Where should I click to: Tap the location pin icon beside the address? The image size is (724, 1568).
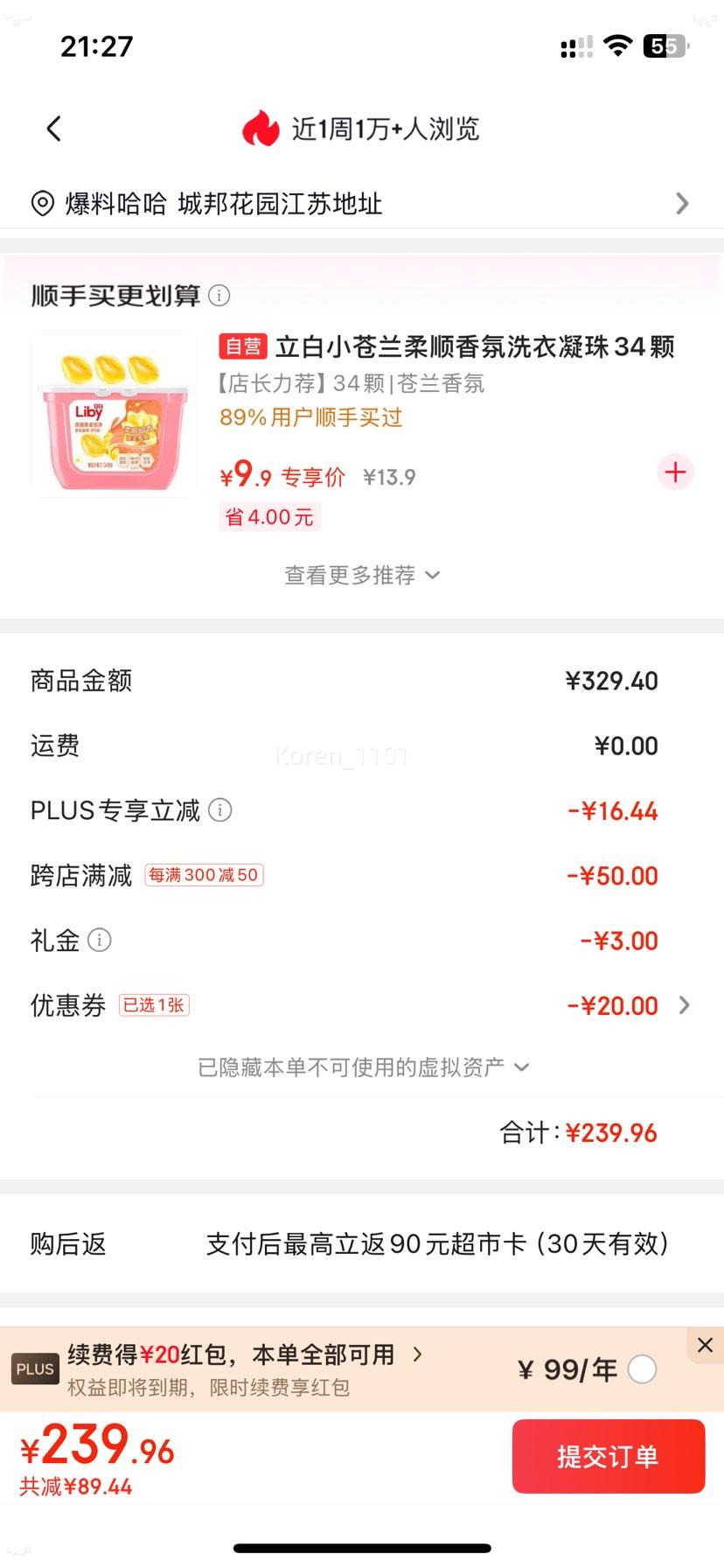(x=40, y=203)
